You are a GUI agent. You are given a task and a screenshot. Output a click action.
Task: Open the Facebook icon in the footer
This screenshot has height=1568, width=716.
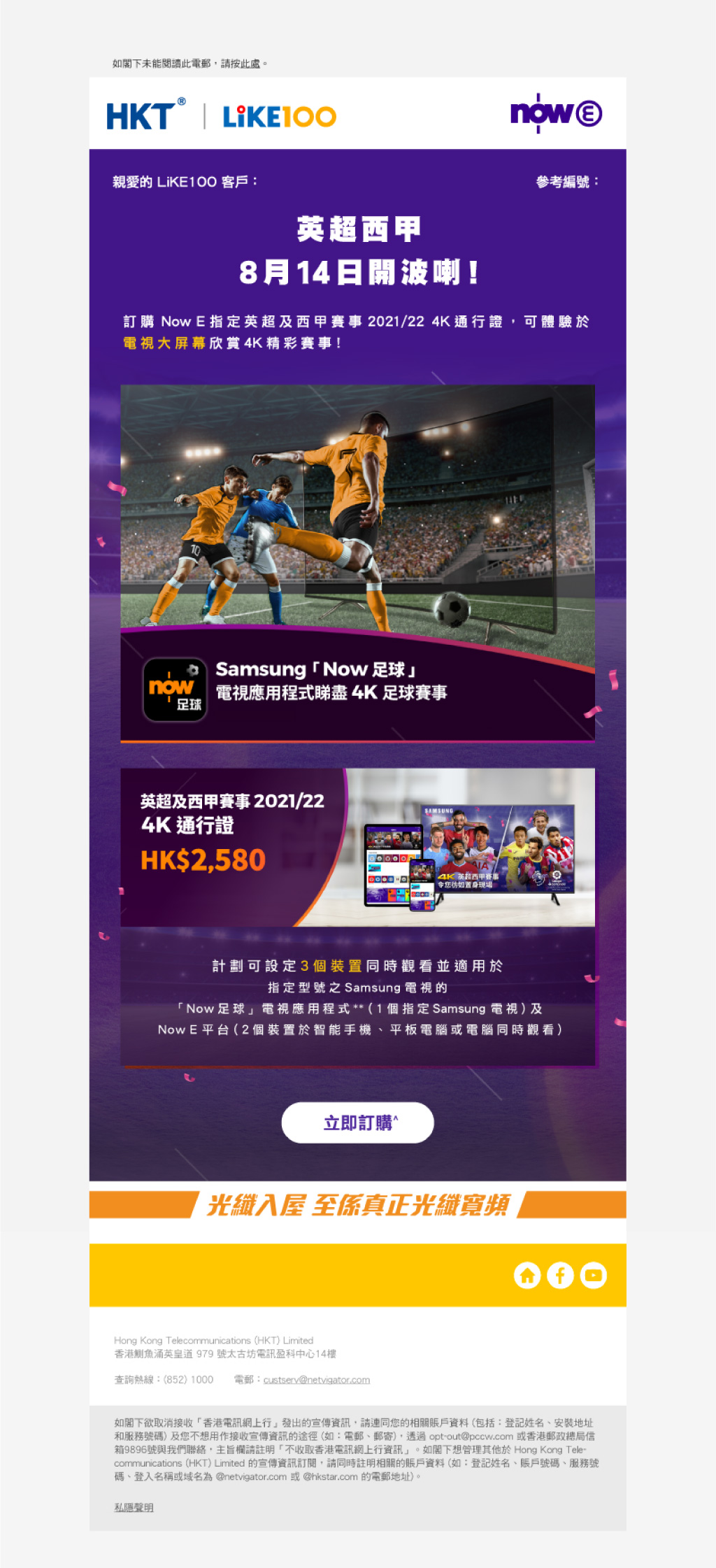click(560, 1276)
